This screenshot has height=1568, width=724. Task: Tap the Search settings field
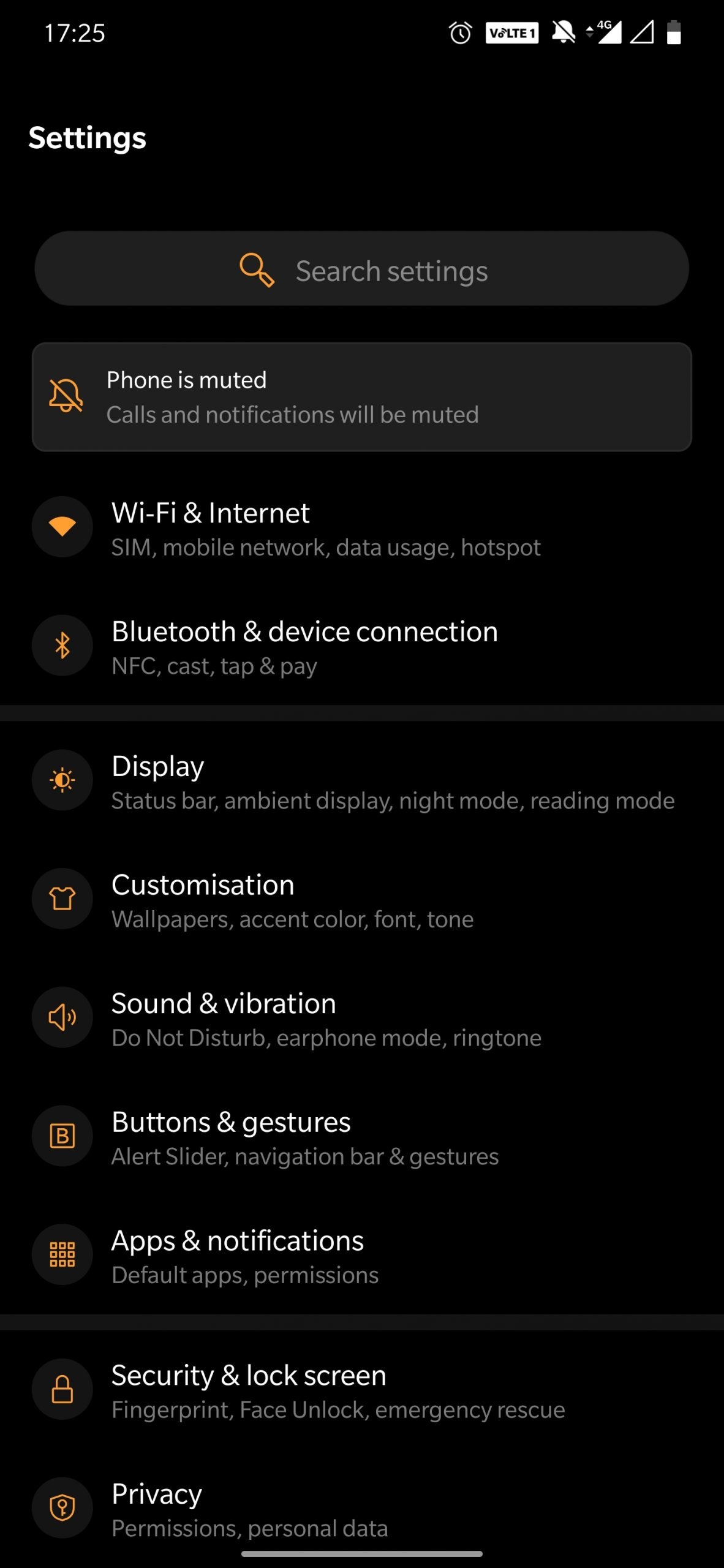(x=361, y=269)
